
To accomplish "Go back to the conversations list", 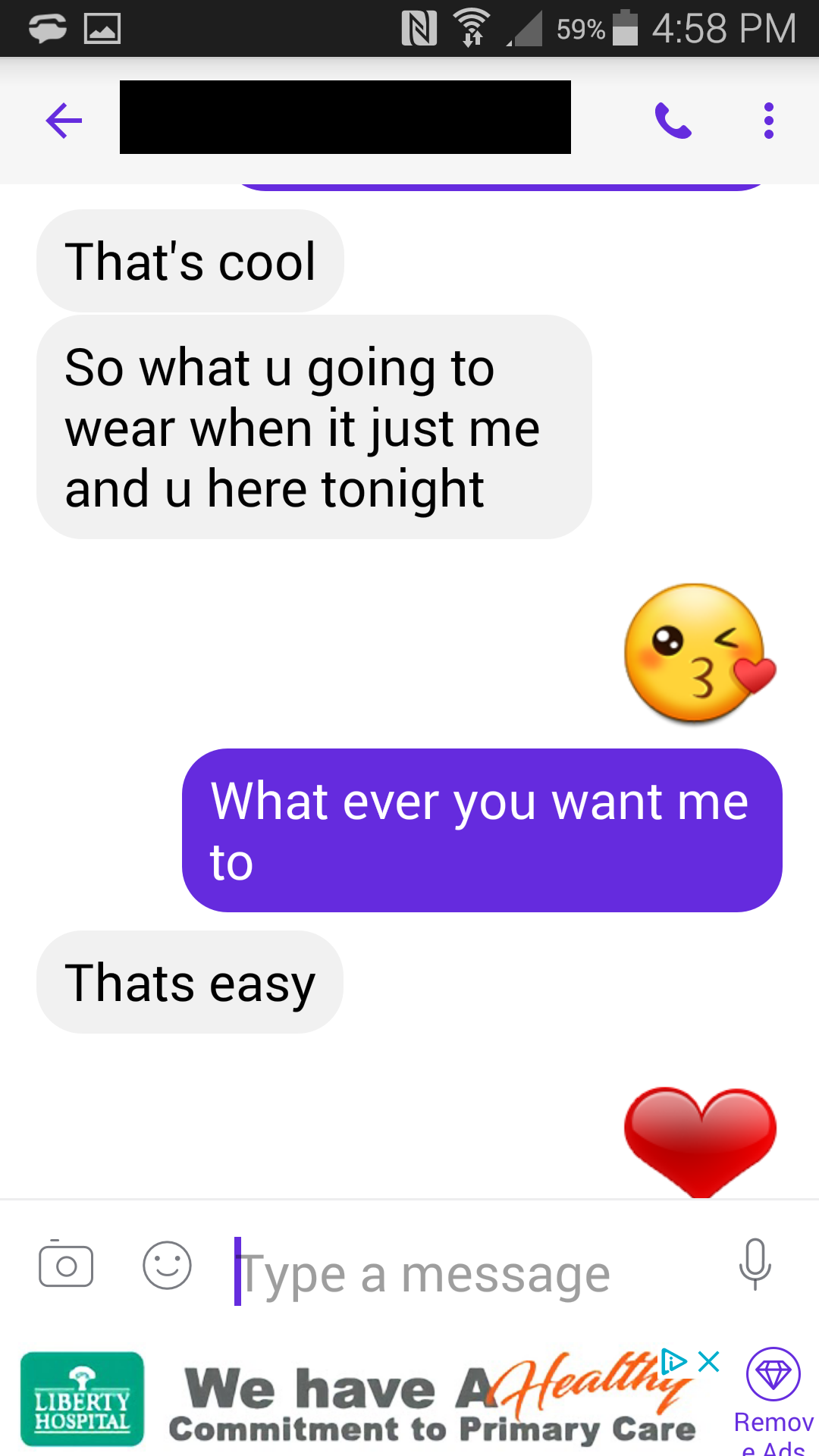I will click(64, 121).
